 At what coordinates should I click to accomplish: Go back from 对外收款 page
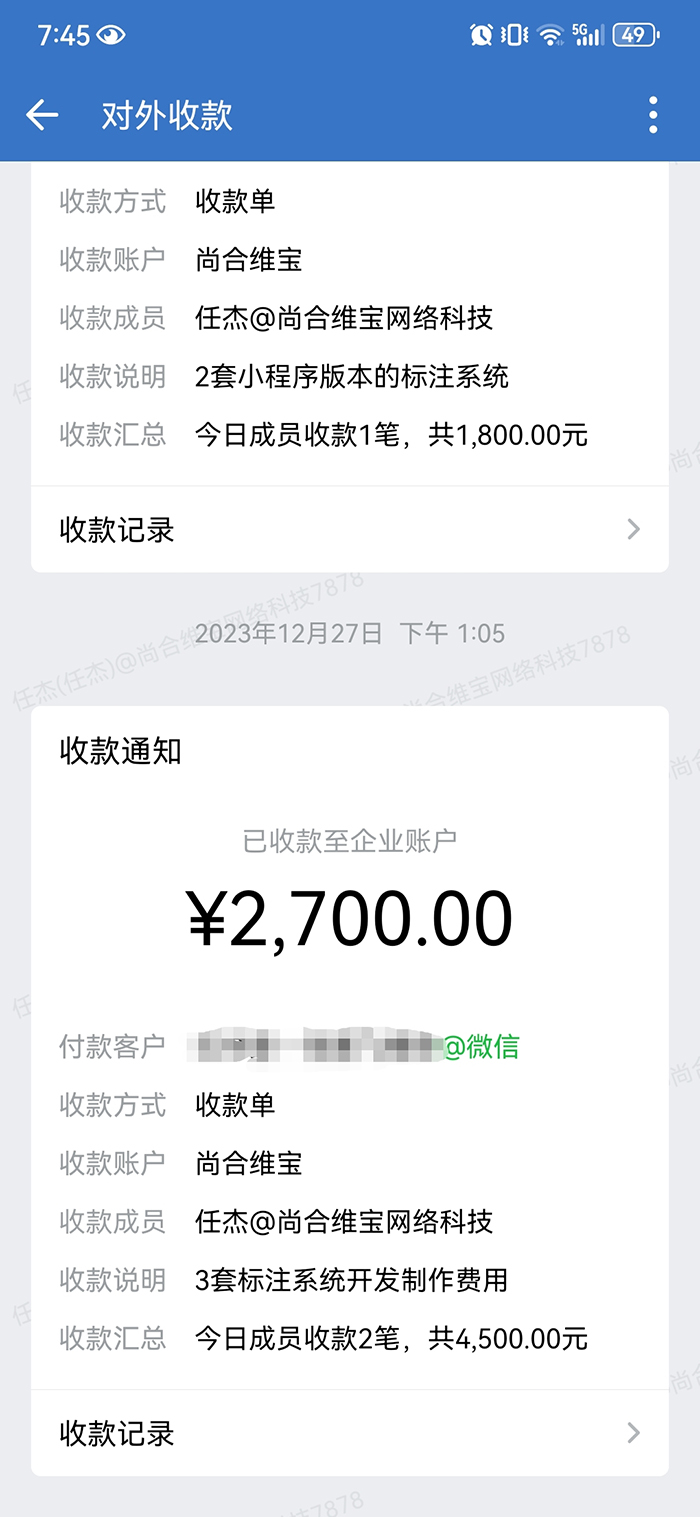coord(42,116)
